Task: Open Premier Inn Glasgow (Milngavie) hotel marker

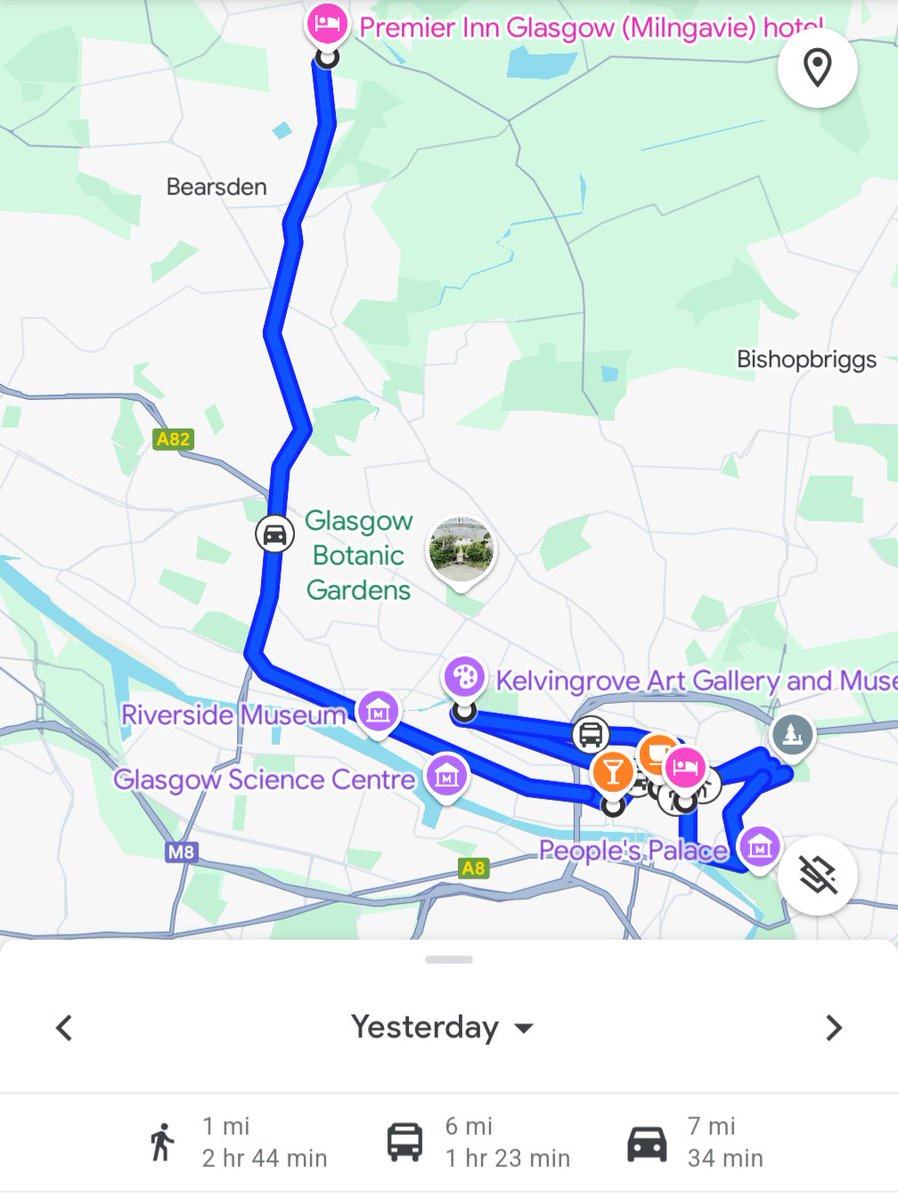Action: (326, 24)
